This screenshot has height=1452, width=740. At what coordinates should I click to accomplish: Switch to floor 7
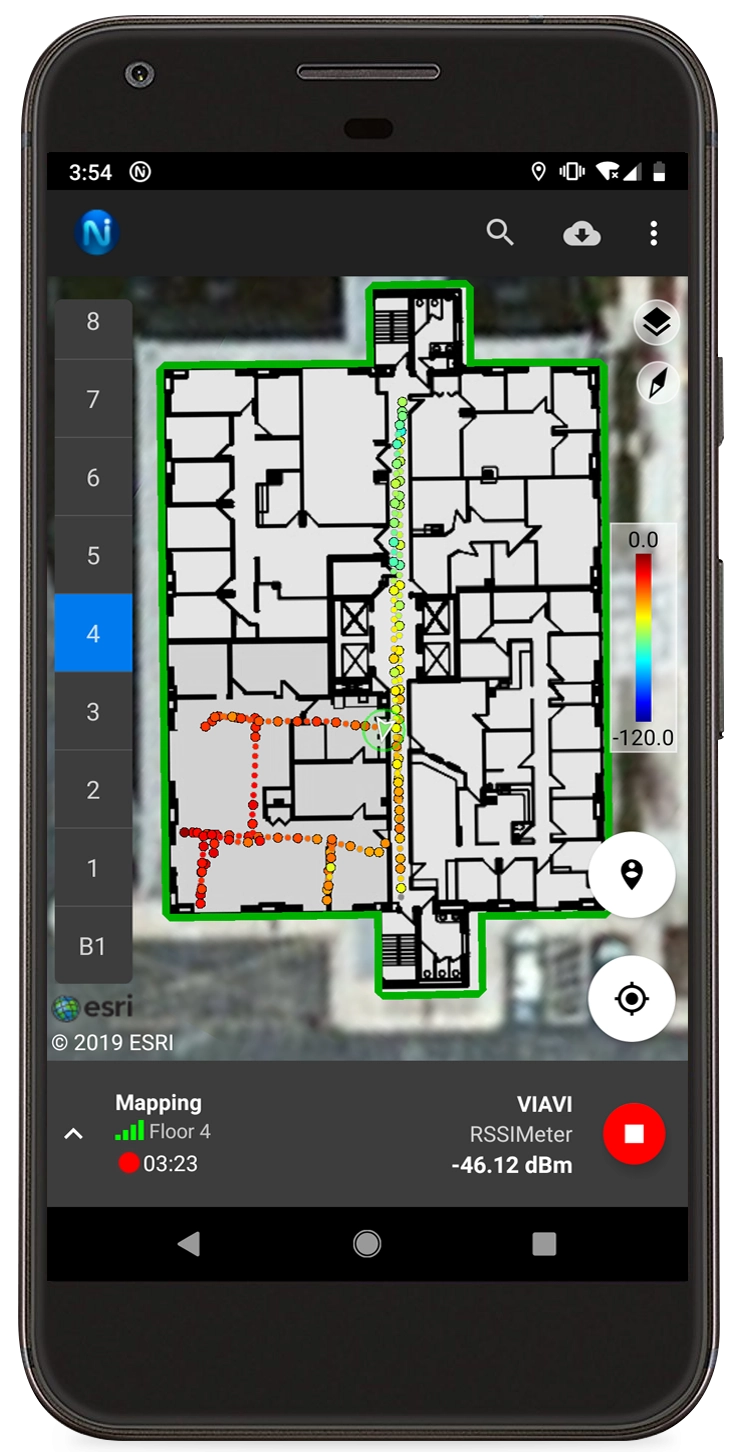point(93,399)
